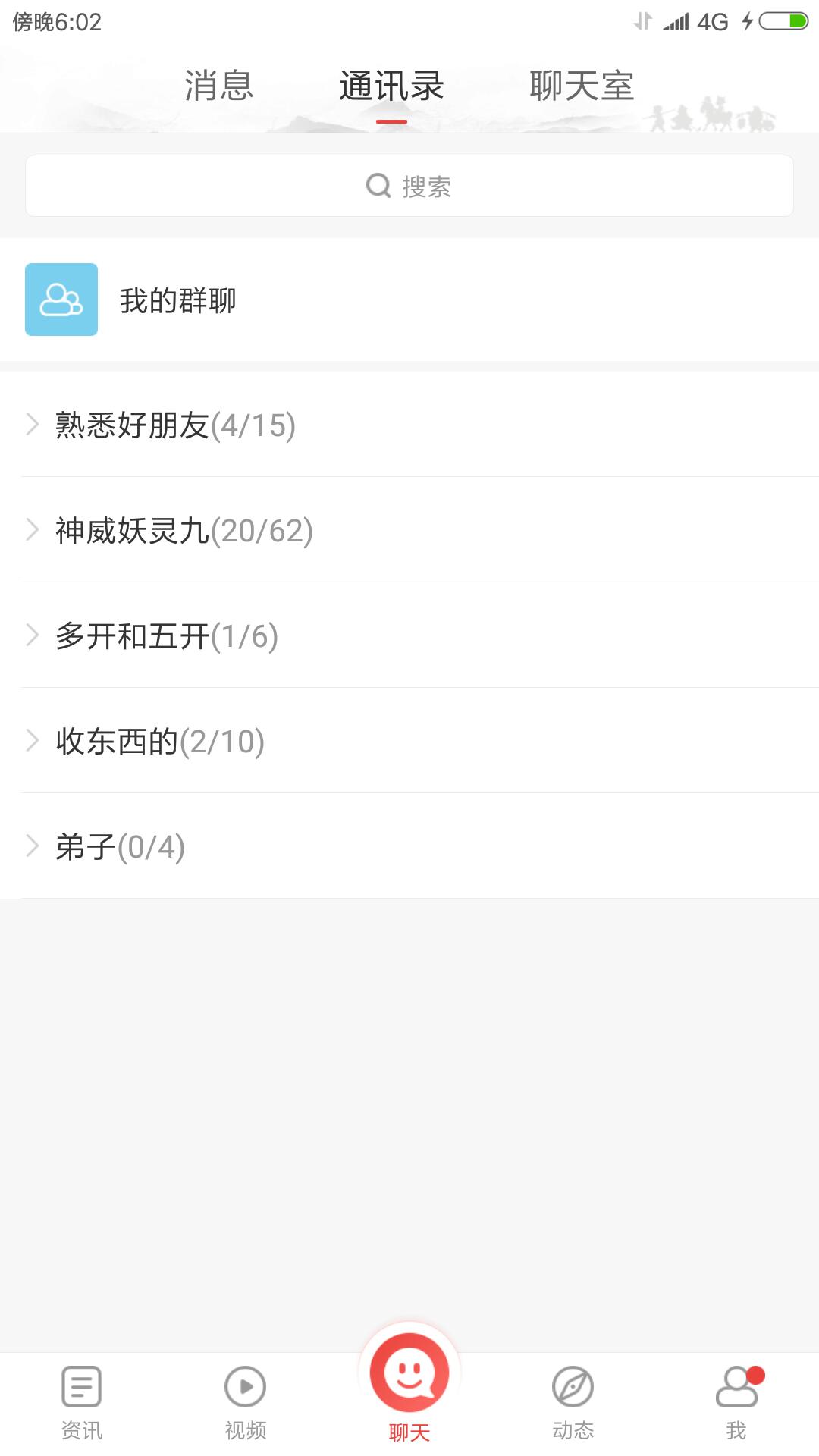Open 我的群聊 group chats
The image size is (819, 1456).
click(x=409, y=300)
